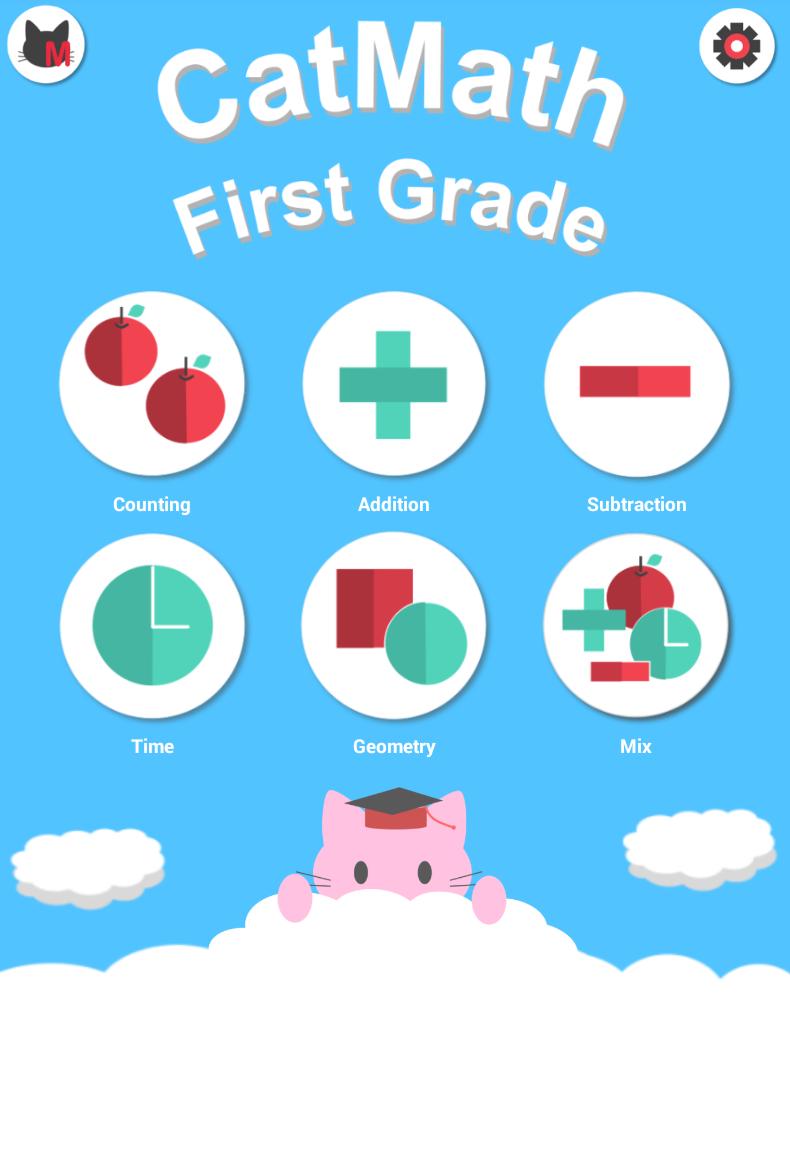The image size is (790, 1157).
Task: Start Time practice via the clock icon
Action: pos(152,626)
